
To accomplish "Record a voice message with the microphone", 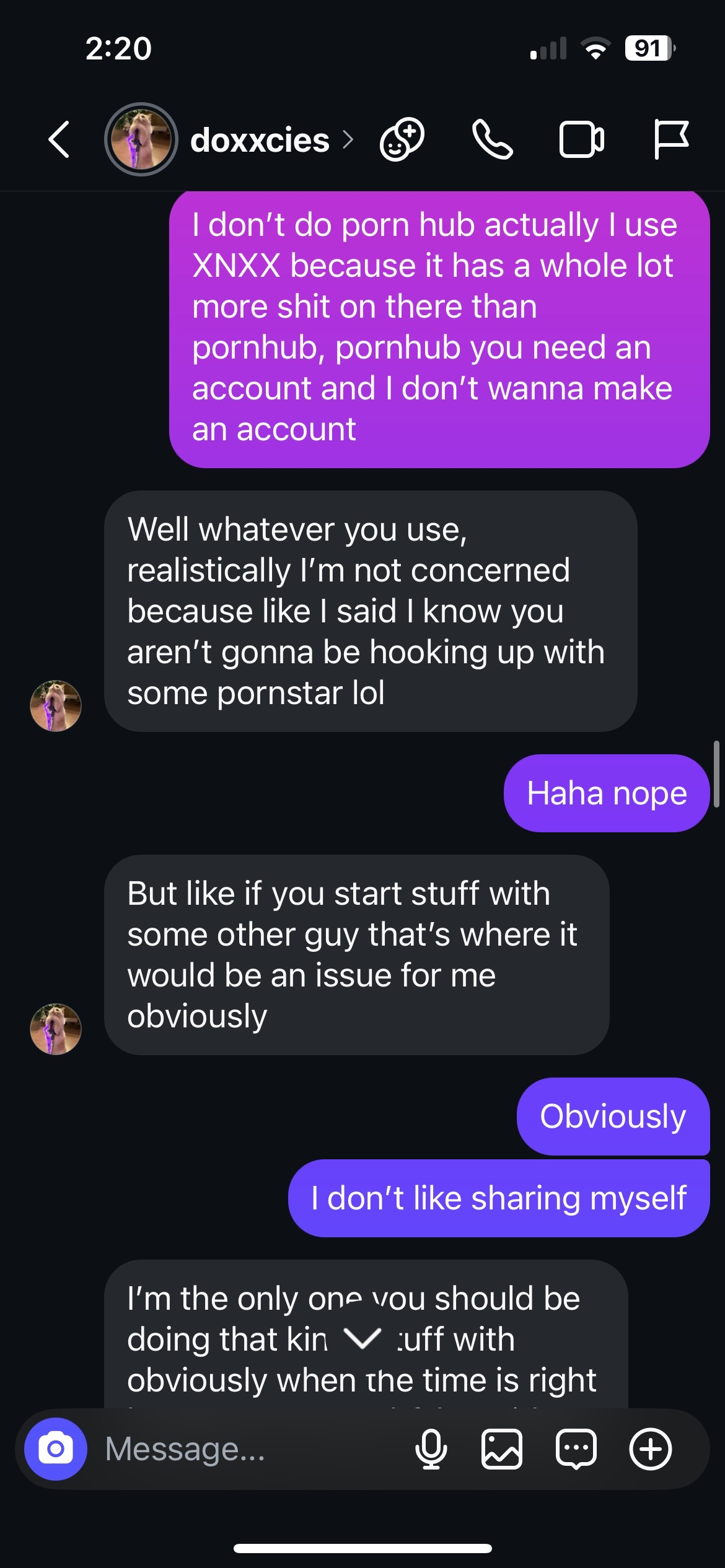I will click(431, 1449).
